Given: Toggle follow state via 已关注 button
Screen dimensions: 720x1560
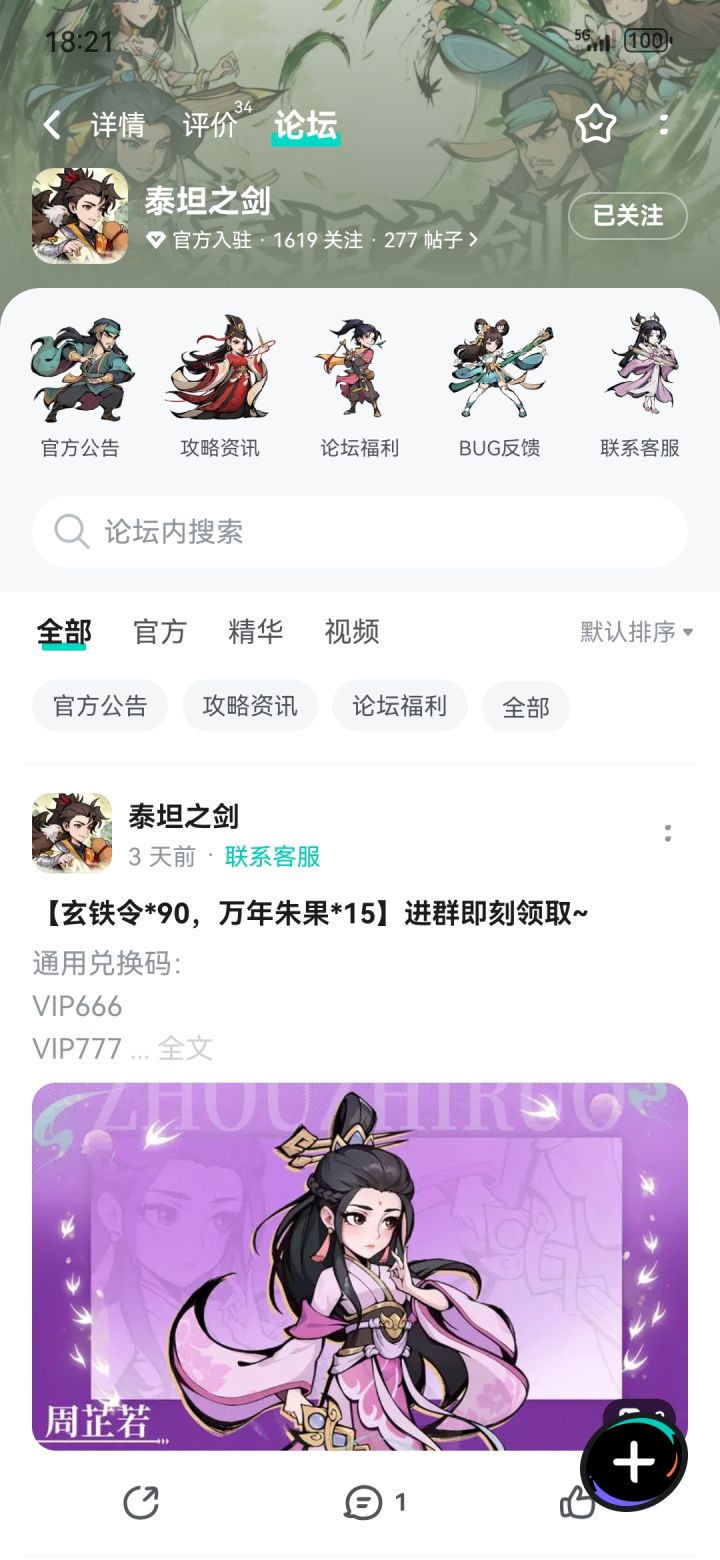Looking at the screenshot, I should pyautogui.click(x=627, y=217).
